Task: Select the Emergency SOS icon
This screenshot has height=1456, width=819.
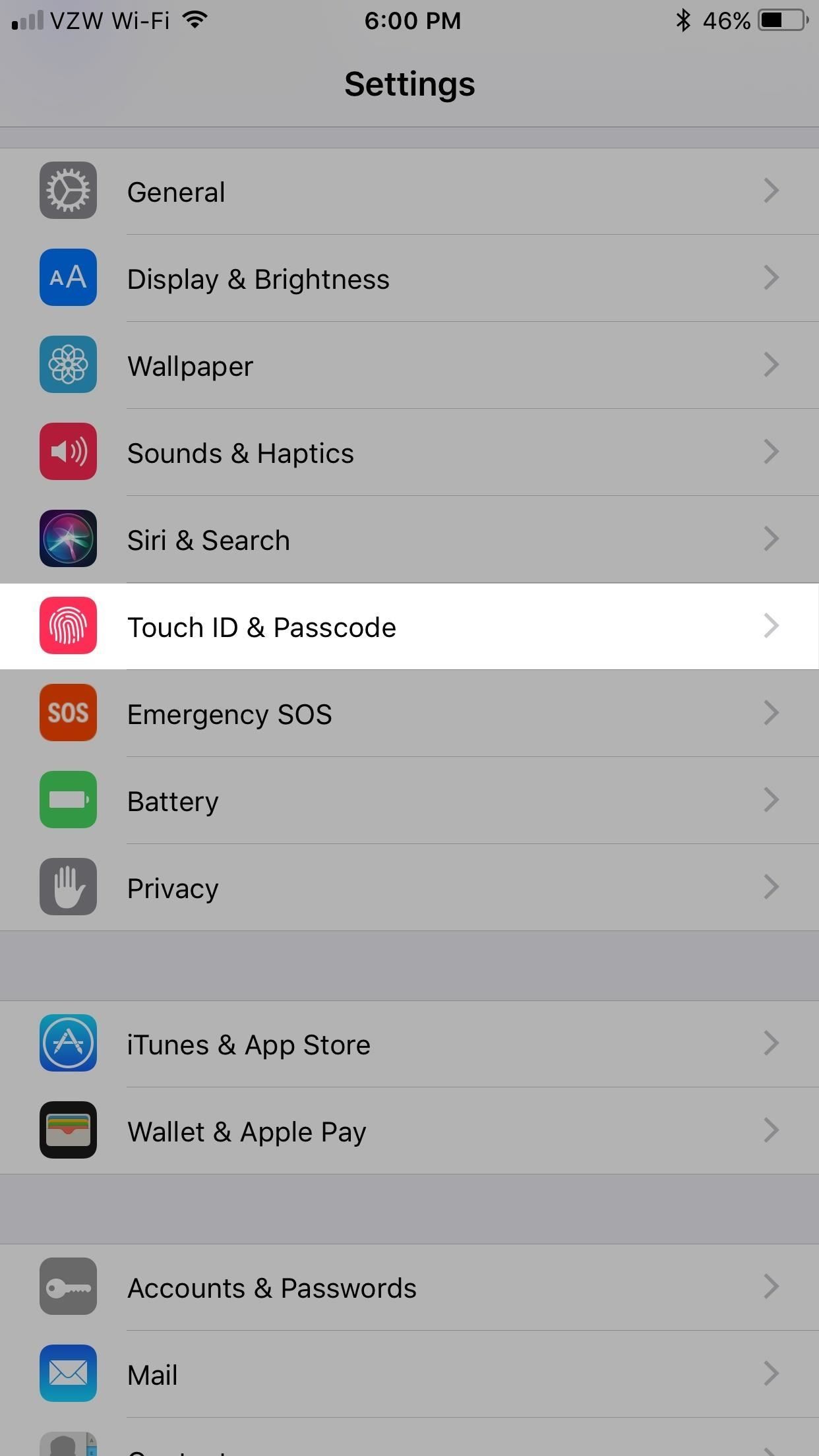Action: 68,713
